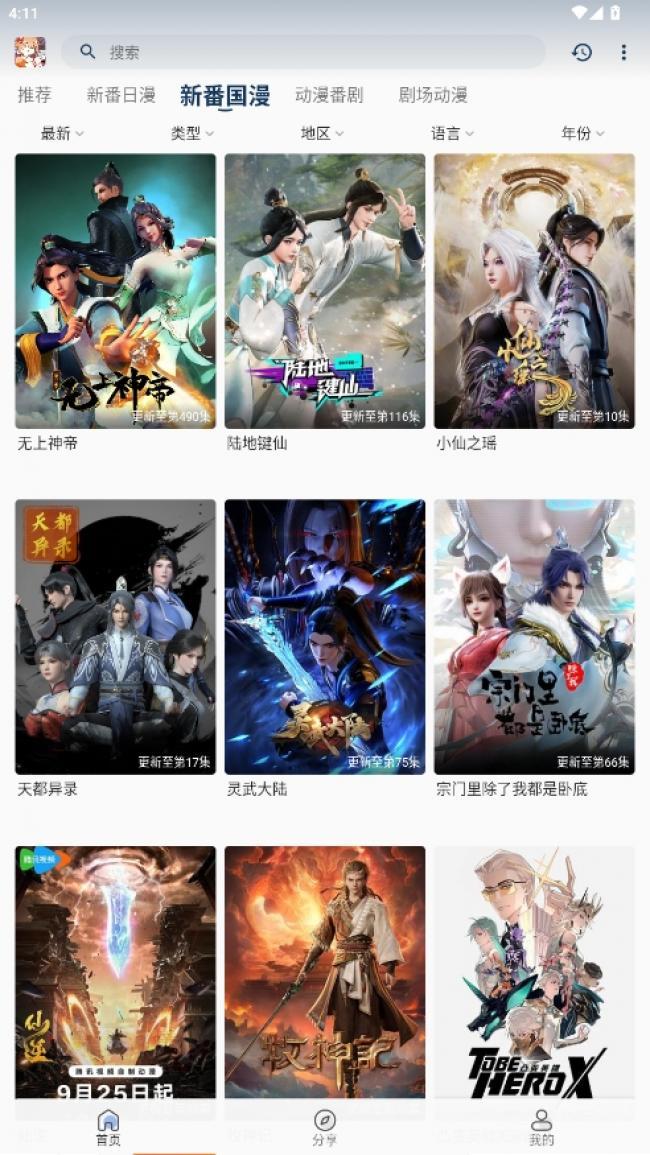
Task: Open the three-dot overflow menu
Action: point(624,52)
